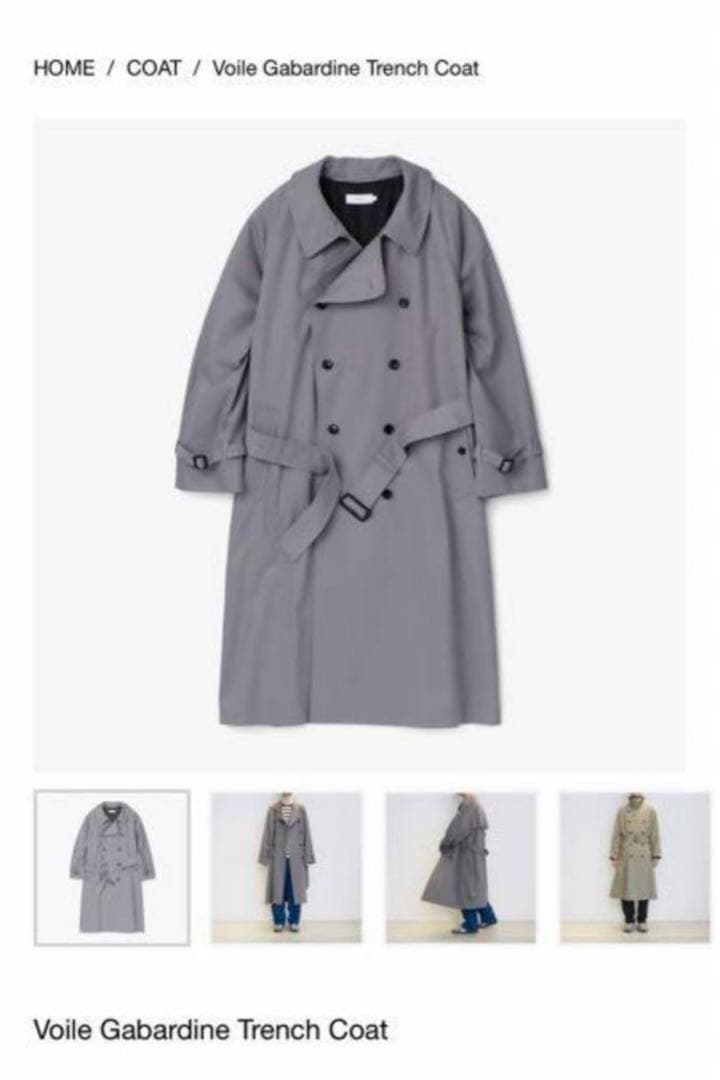Go to HOME via the breadcrumb
Viewport: 720px width, 1080px height.
[64, 69]
